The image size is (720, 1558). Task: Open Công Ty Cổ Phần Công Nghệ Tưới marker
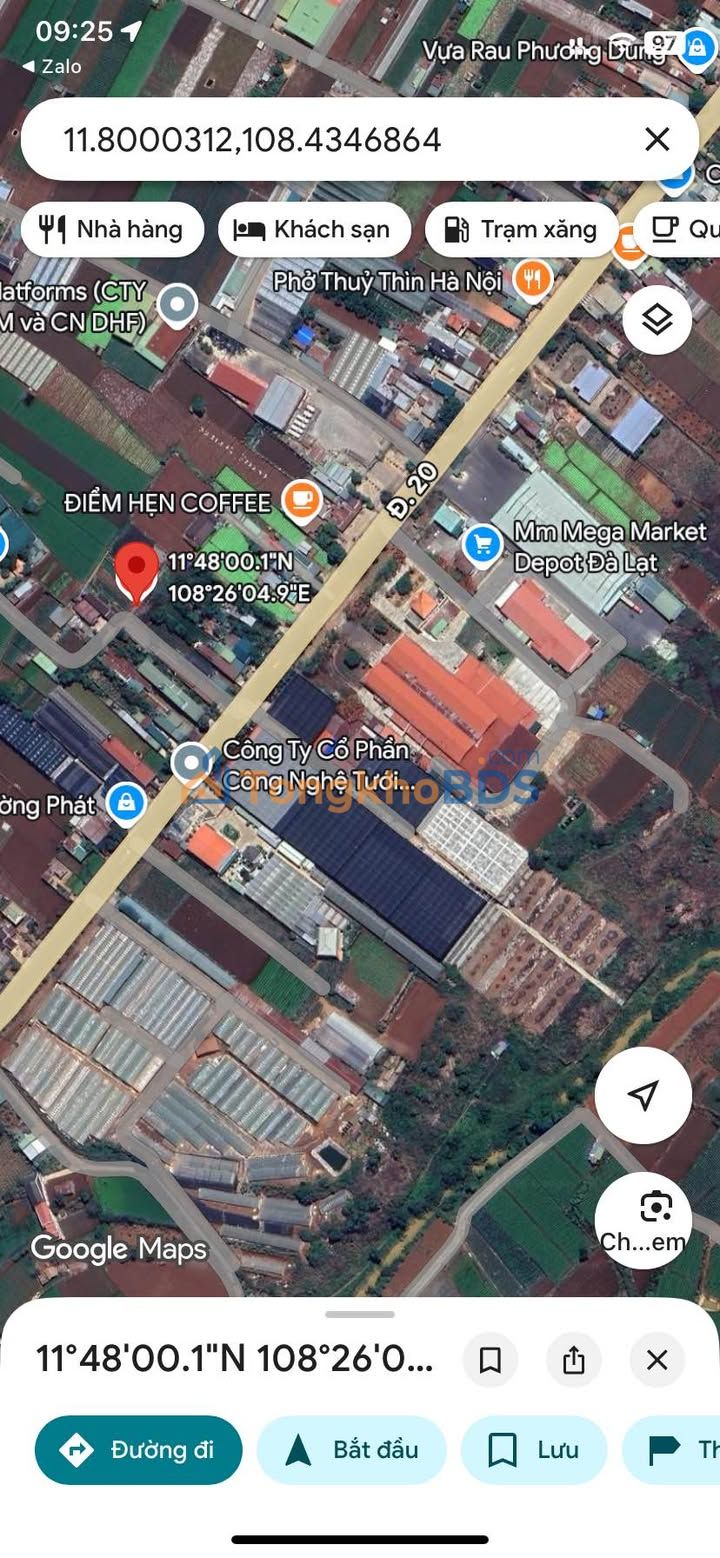click(x=191, y=765)
